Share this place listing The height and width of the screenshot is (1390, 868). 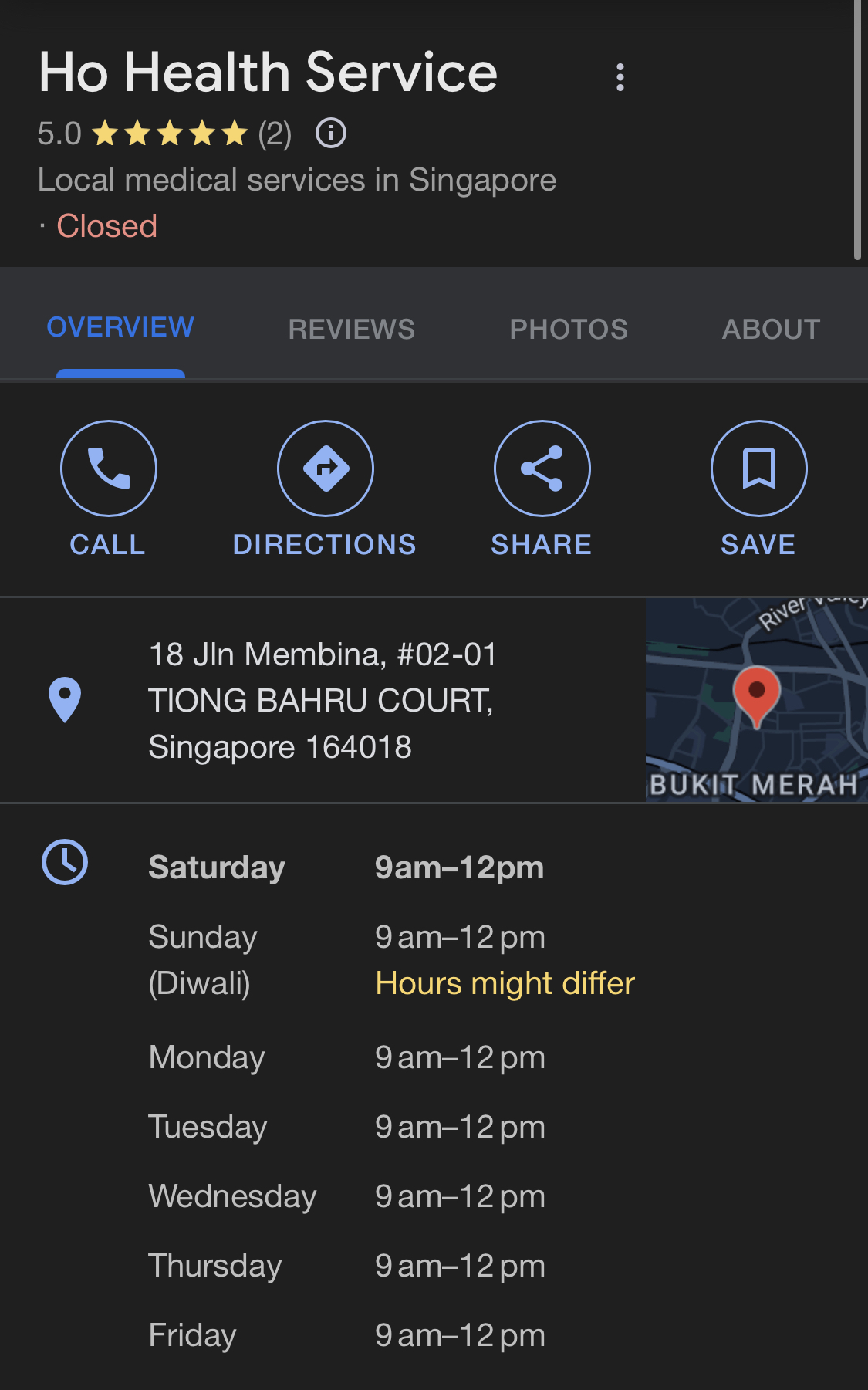[542, 468]
